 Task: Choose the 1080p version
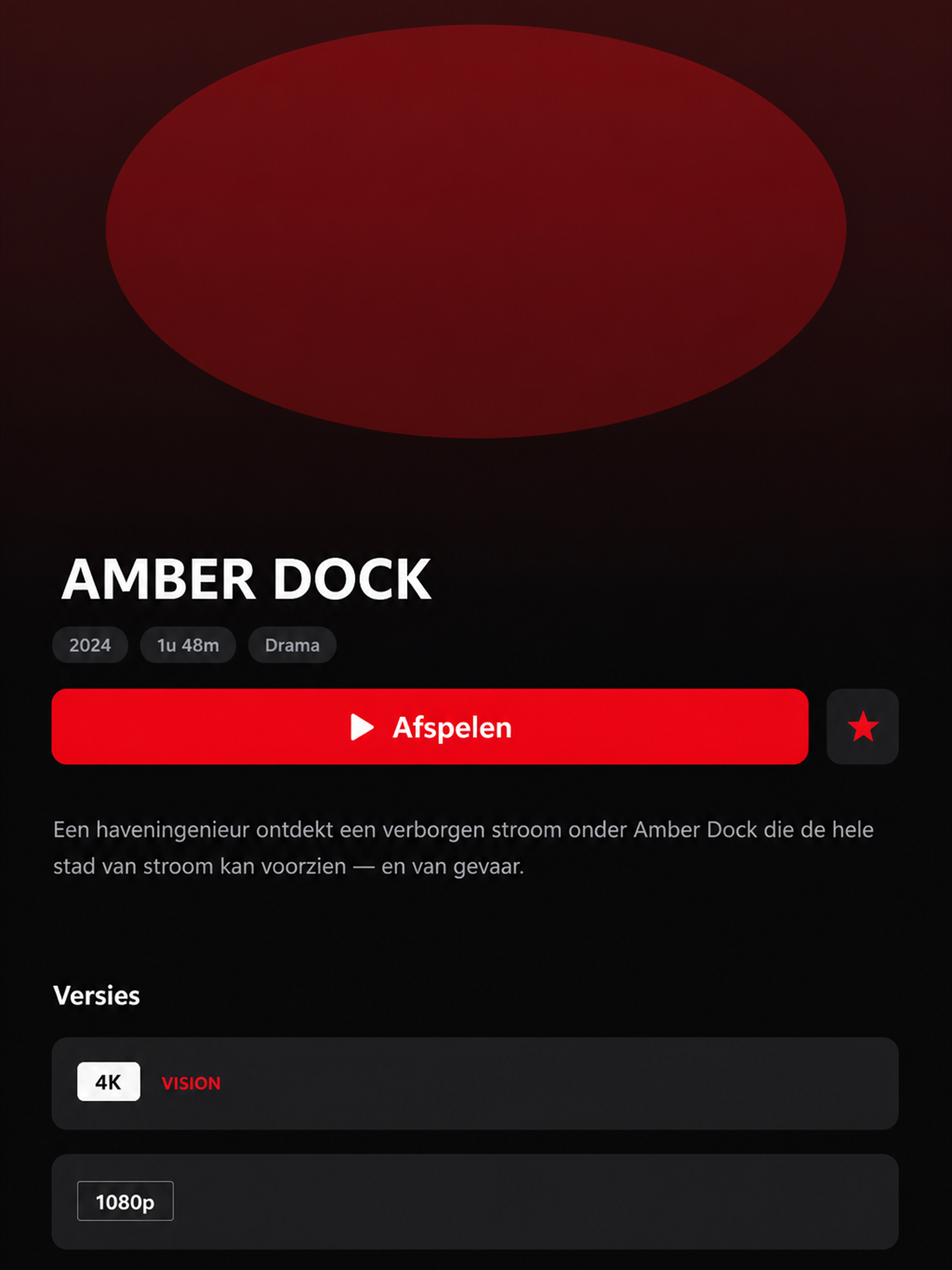(x=475, y=1201)
